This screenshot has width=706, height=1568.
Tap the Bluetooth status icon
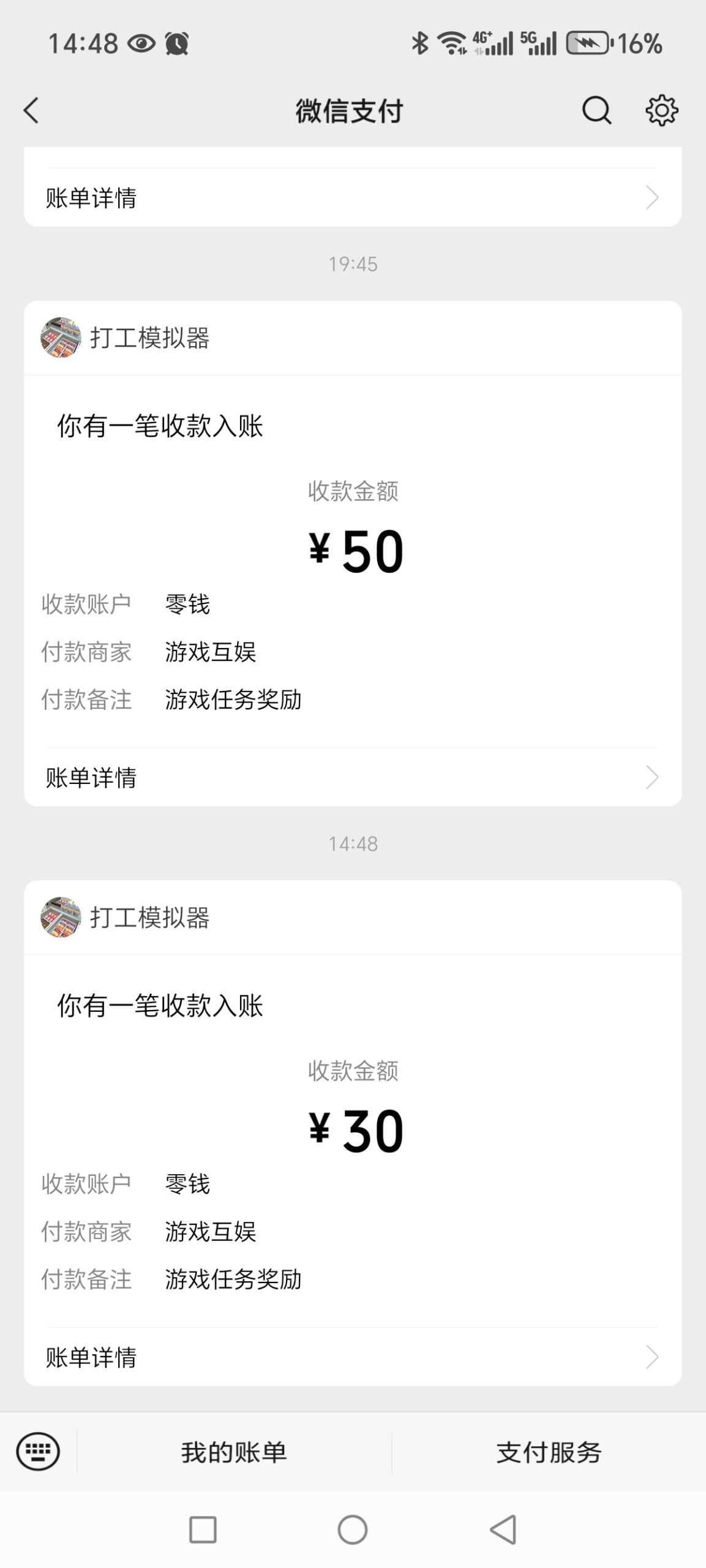click(419, 43)
